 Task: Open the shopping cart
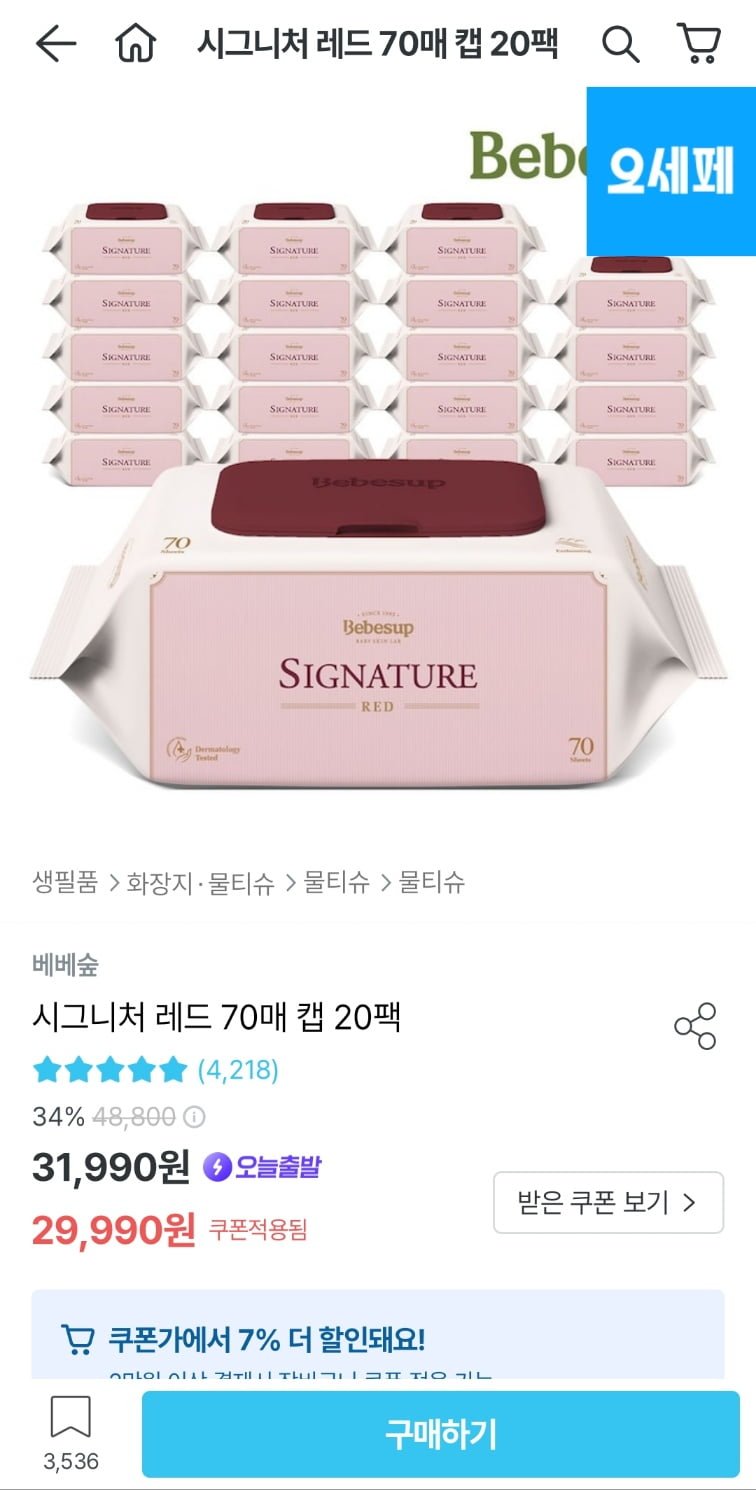point(698,44)
